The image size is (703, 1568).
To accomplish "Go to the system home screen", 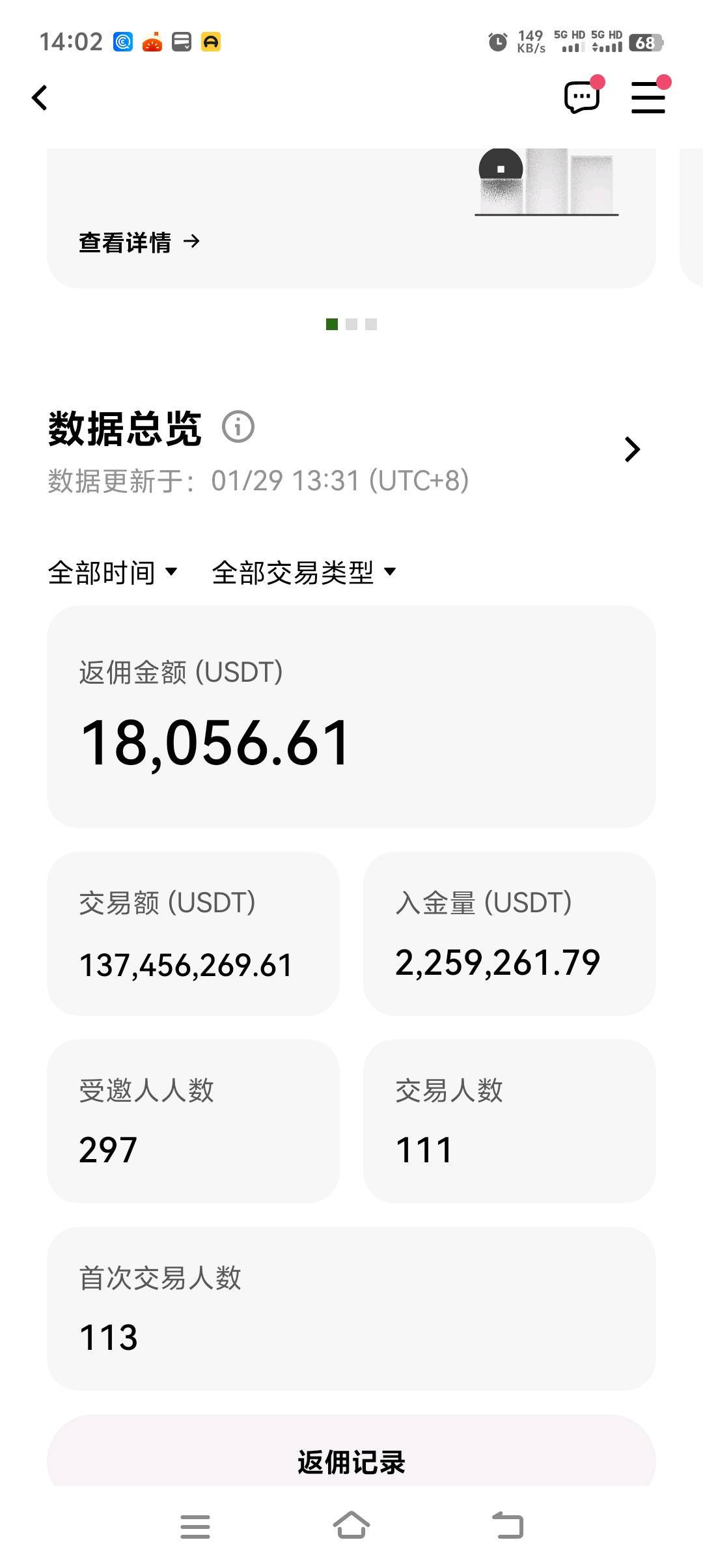I will (351, 1526).
